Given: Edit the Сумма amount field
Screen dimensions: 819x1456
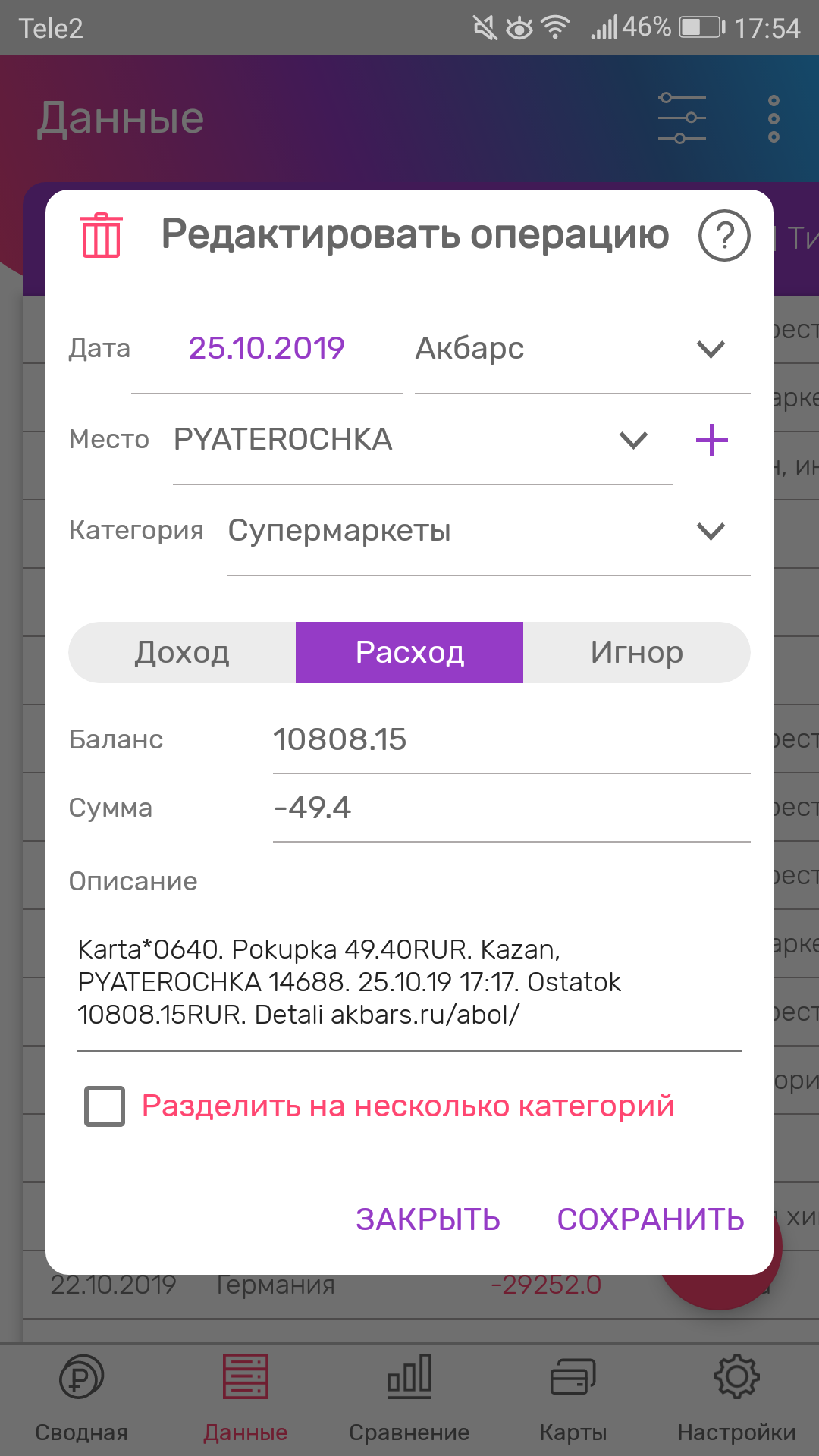Looking at the screenshot, I should [x=510, y=808].
